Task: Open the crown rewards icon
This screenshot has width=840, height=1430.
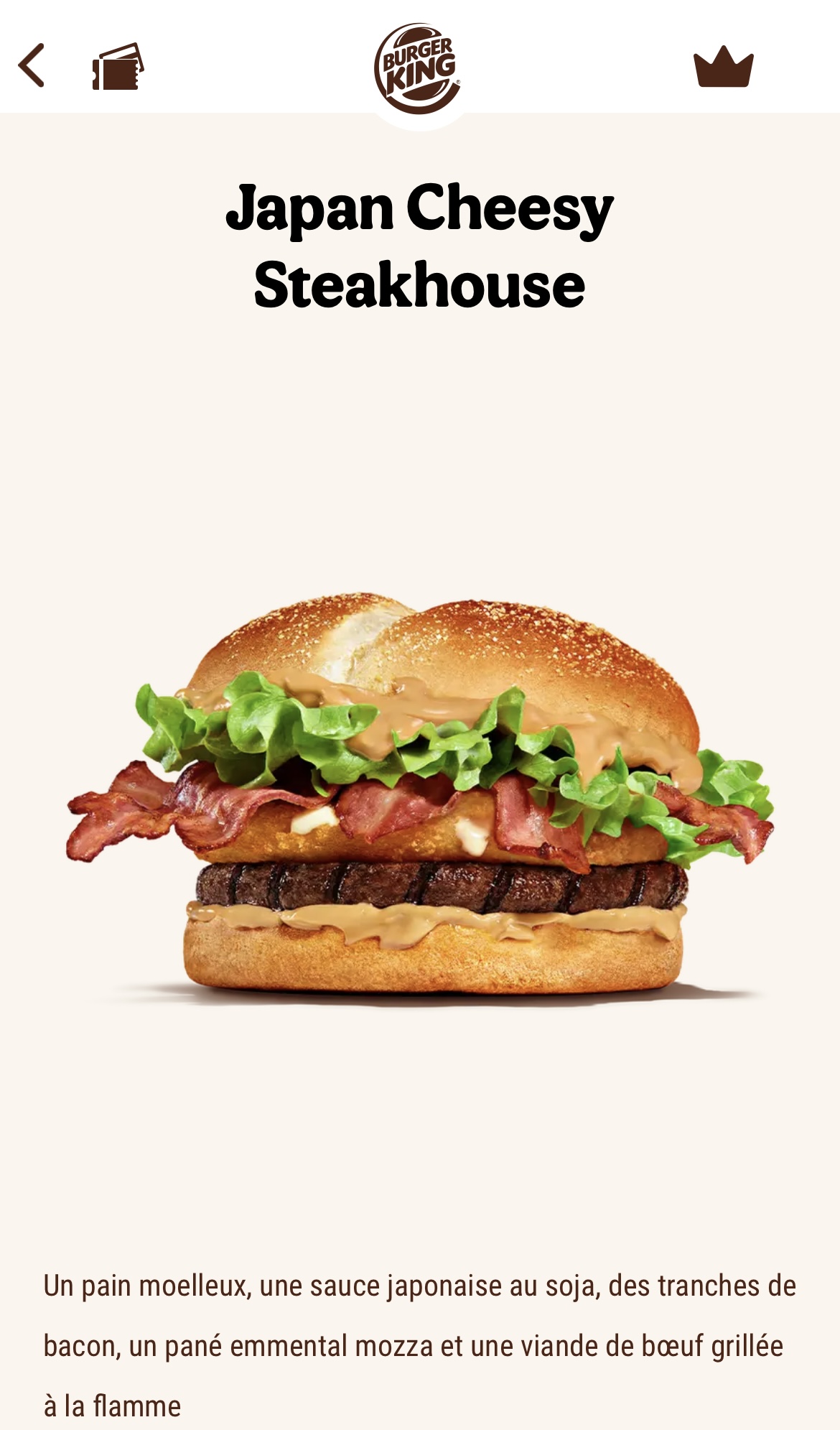Action: (x=723, y=67)
